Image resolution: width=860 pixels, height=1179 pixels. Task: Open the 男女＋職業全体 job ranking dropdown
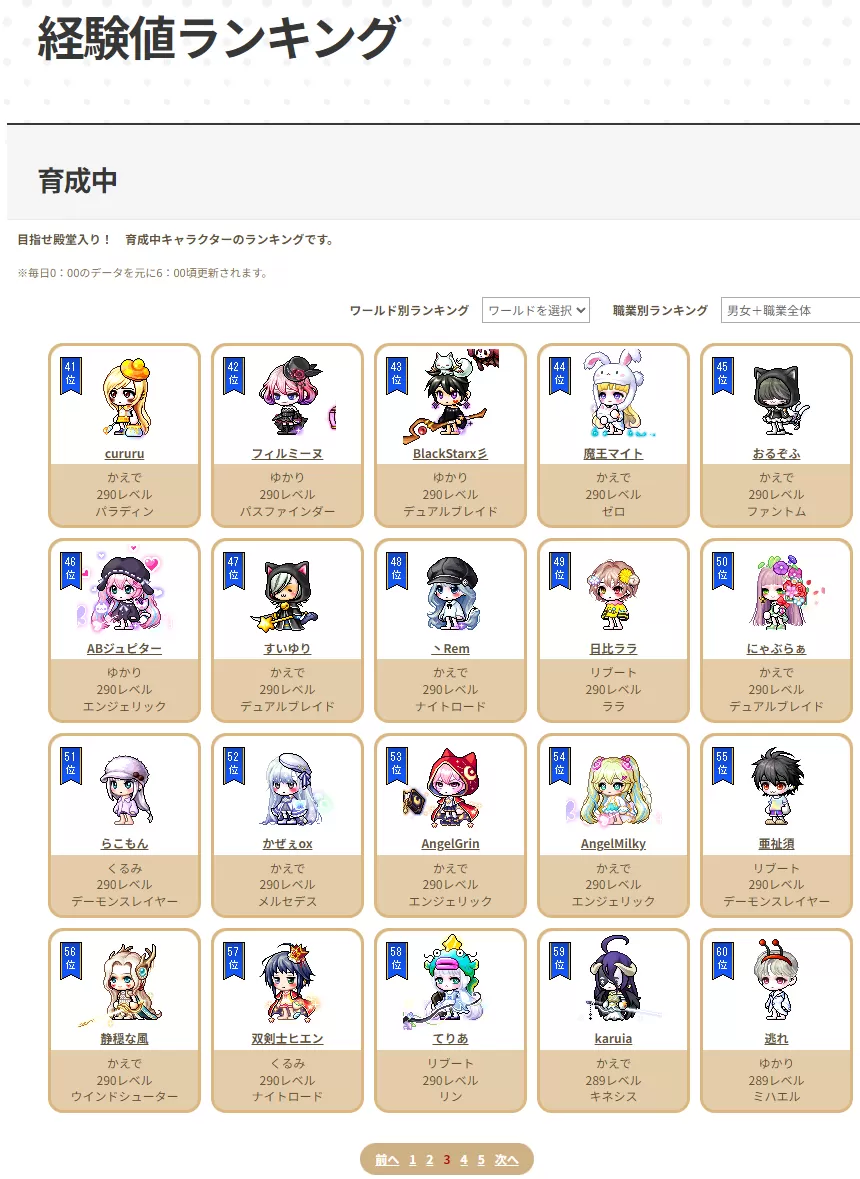coord(789,310)
